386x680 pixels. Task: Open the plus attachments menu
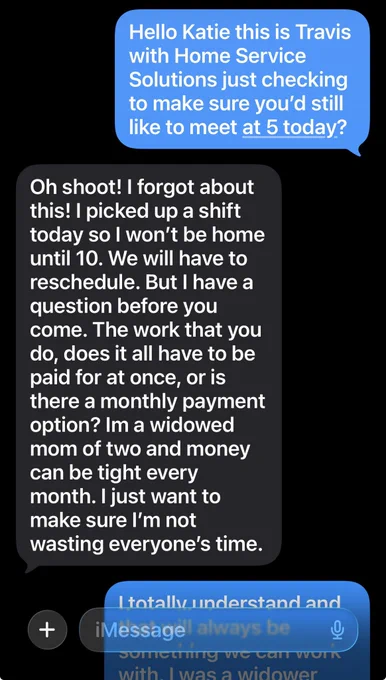(47, 629)
